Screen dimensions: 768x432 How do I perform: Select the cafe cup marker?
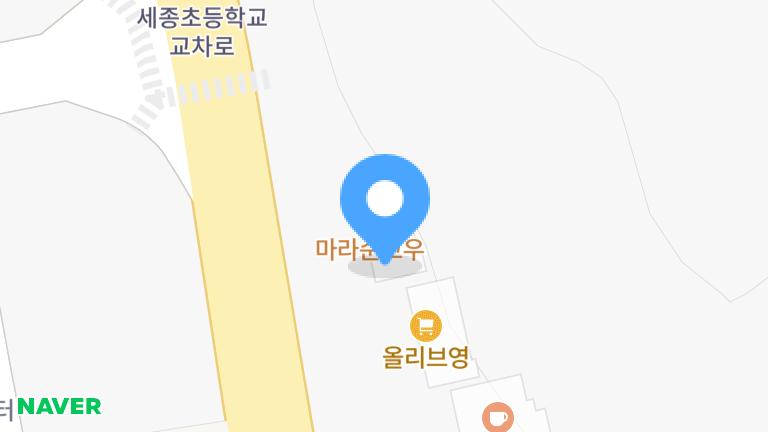pos(498,417)
